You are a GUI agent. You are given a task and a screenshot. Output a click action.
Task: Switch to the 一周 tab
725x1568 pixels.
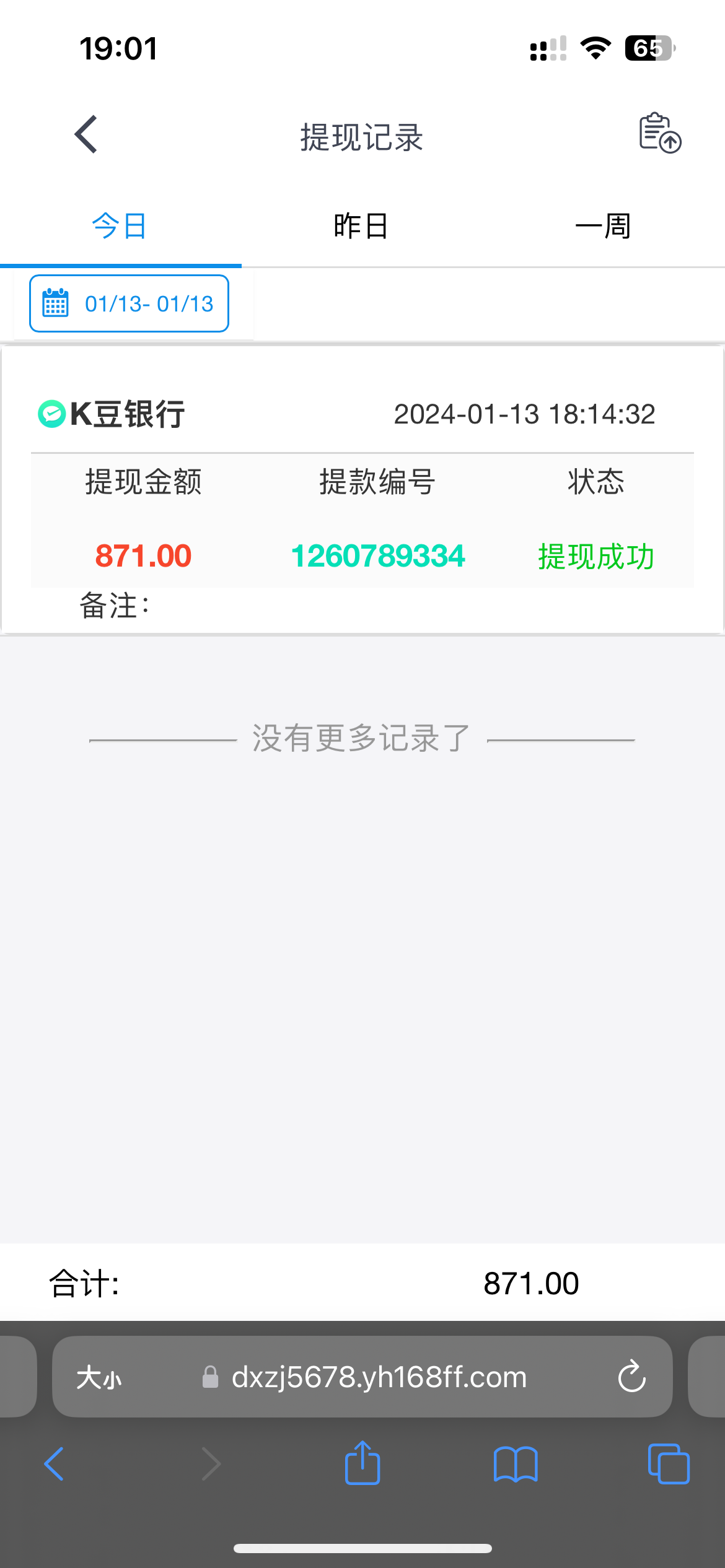[603, 226]
